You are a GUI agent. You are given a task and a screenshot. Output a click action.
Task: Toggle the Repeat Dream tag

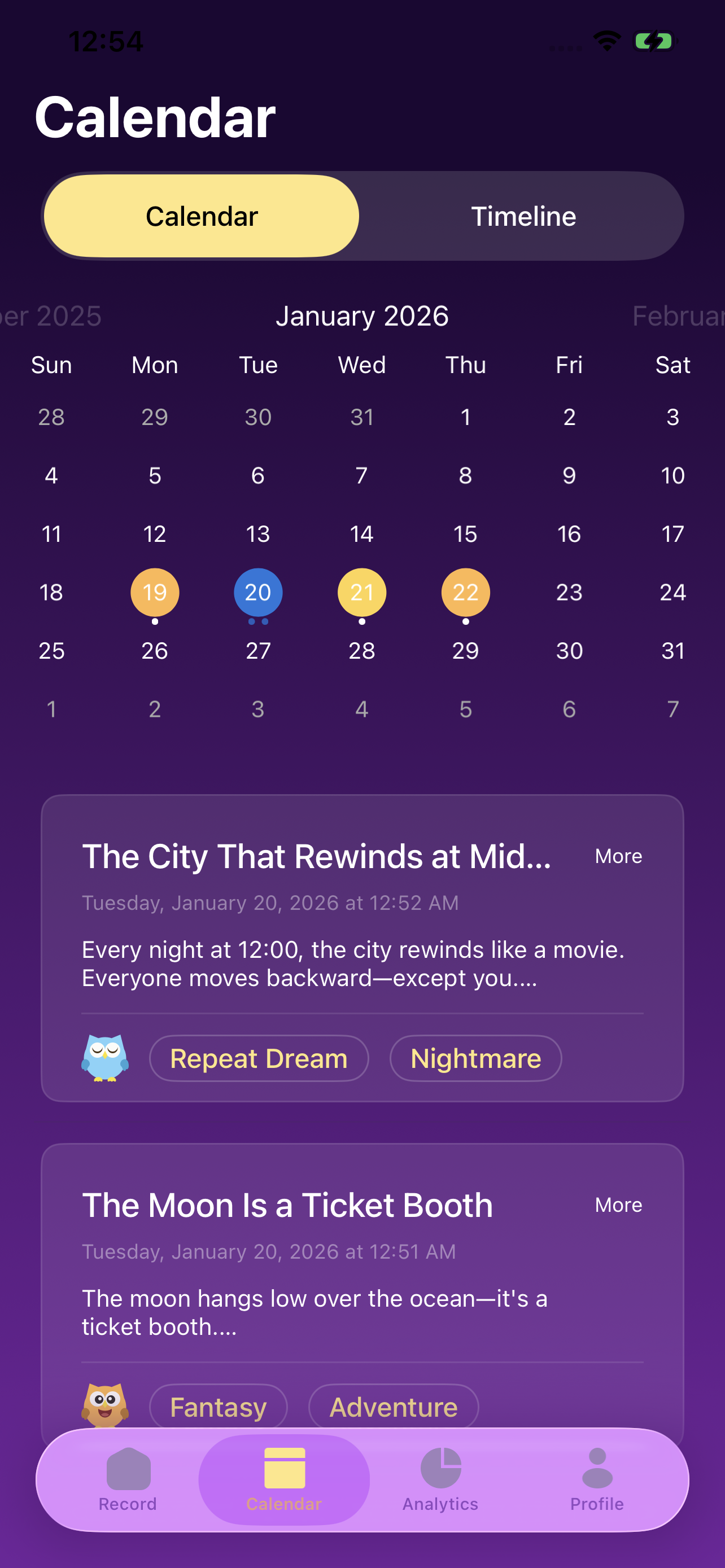coord(258,1058)
